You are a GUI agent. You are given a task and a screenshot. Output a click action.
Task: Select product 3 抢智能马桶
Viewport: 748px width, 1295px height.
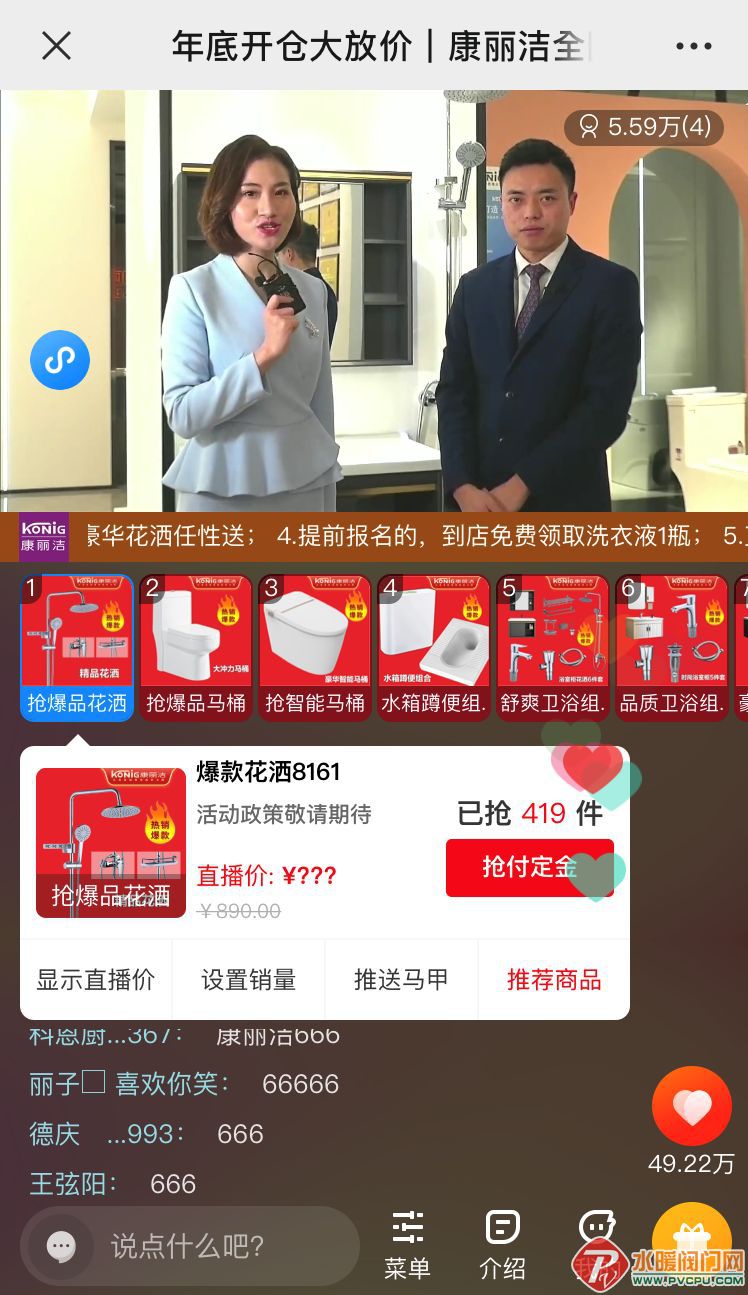coord(315,647)
